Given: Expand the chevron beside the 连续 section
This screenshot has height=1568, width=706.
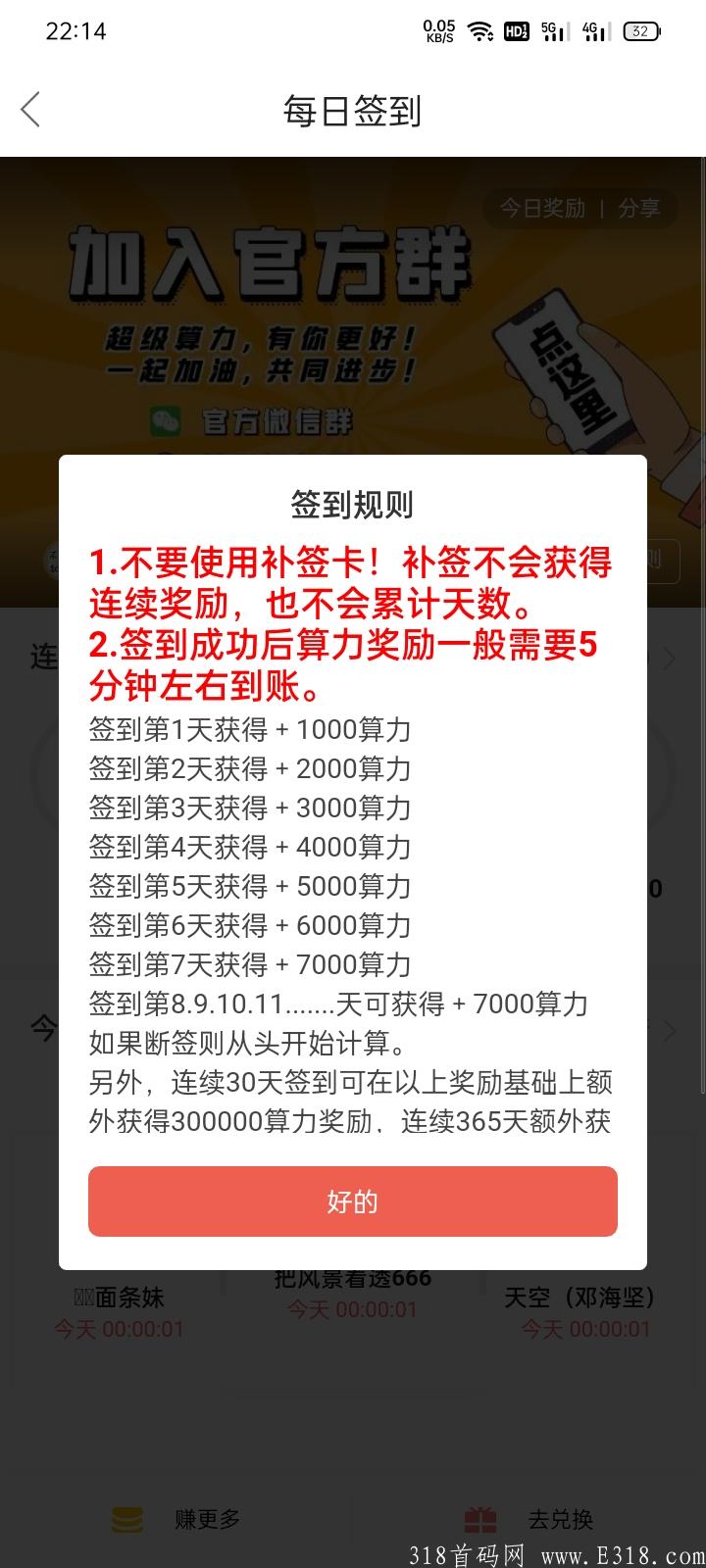Looking at the screenshot, I should click(669, 659).
